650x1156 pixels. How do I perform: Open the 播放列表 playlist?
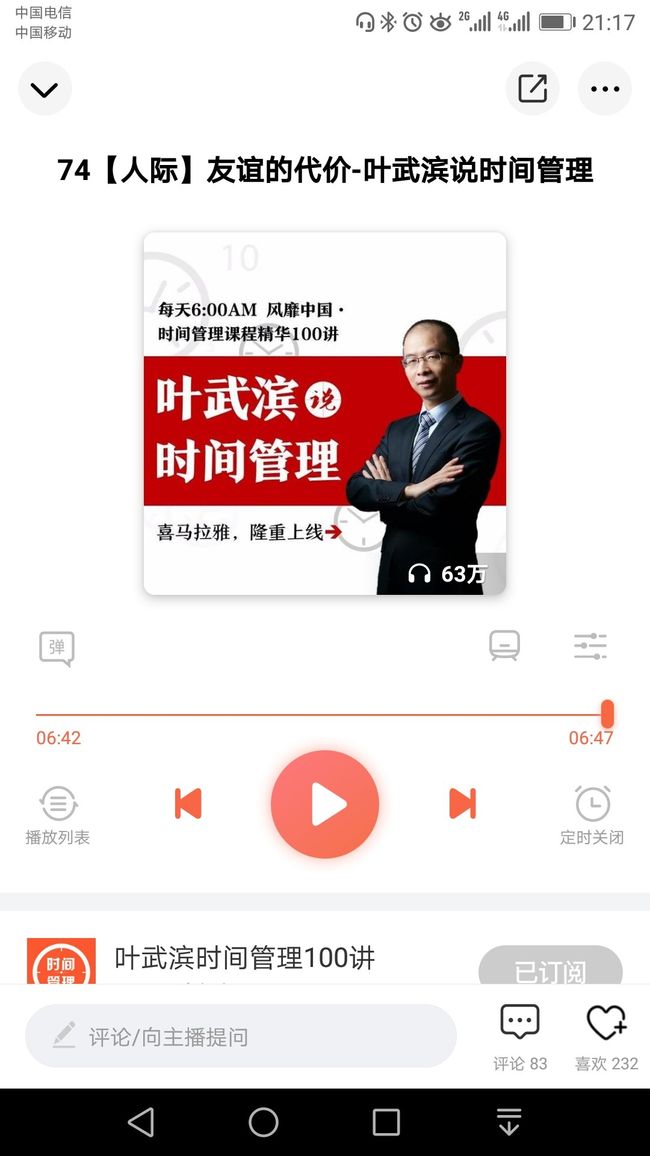click(57, 815)
